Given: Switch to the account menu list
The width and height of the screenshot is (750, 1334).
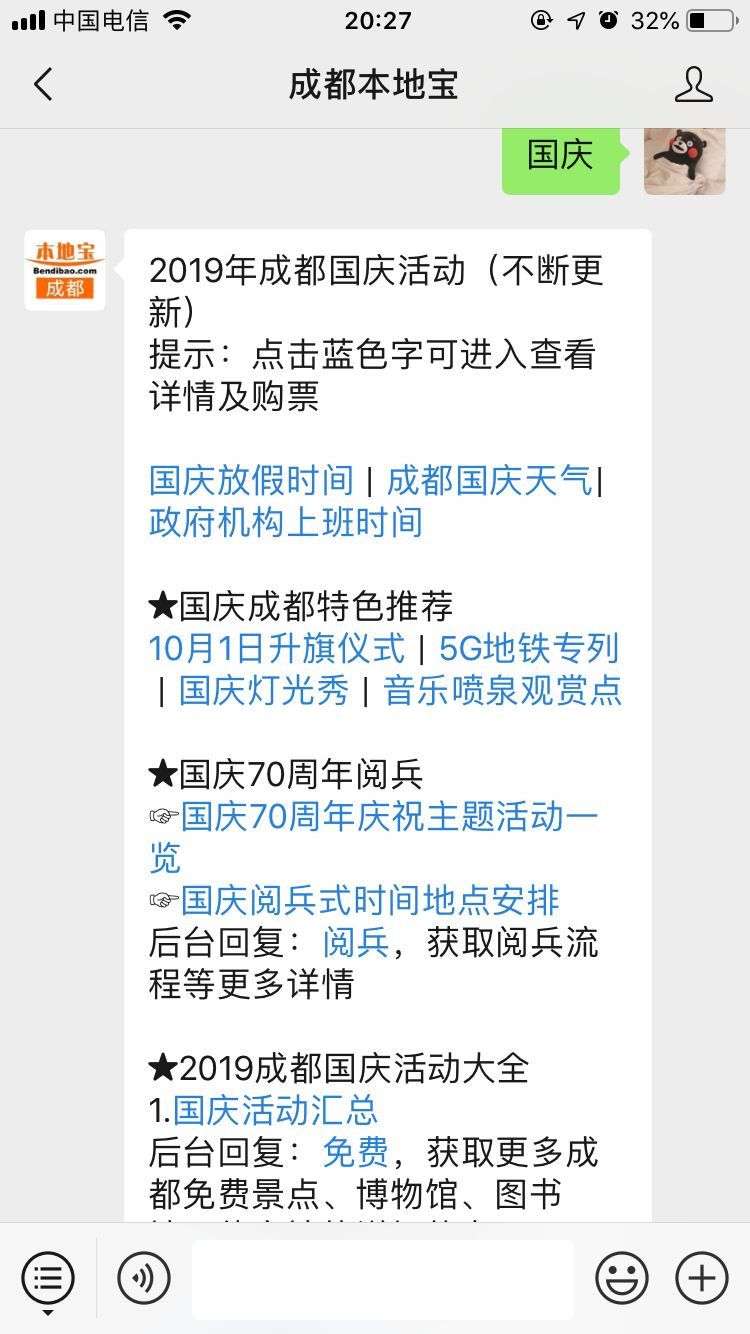Looking at the screenshot, I should (x=48, y=1278).
